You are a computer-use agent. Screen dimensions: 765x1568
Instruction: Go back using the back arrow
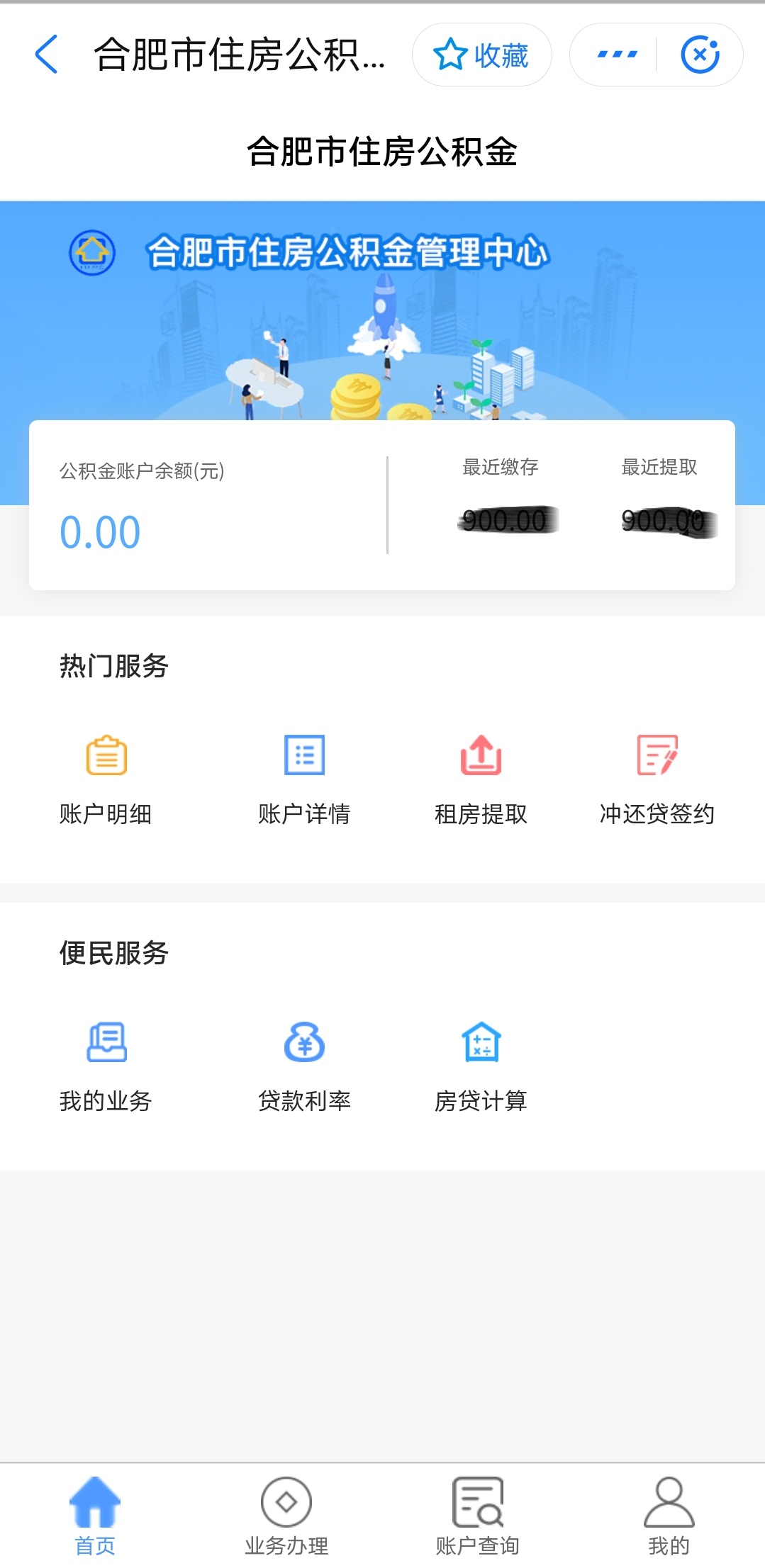(x=47, y=55)
